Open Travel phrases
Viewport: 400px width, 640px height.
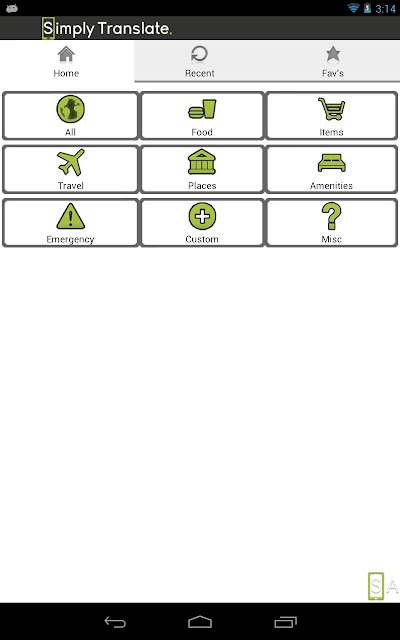pyautogui.click(x=71, y=169)
